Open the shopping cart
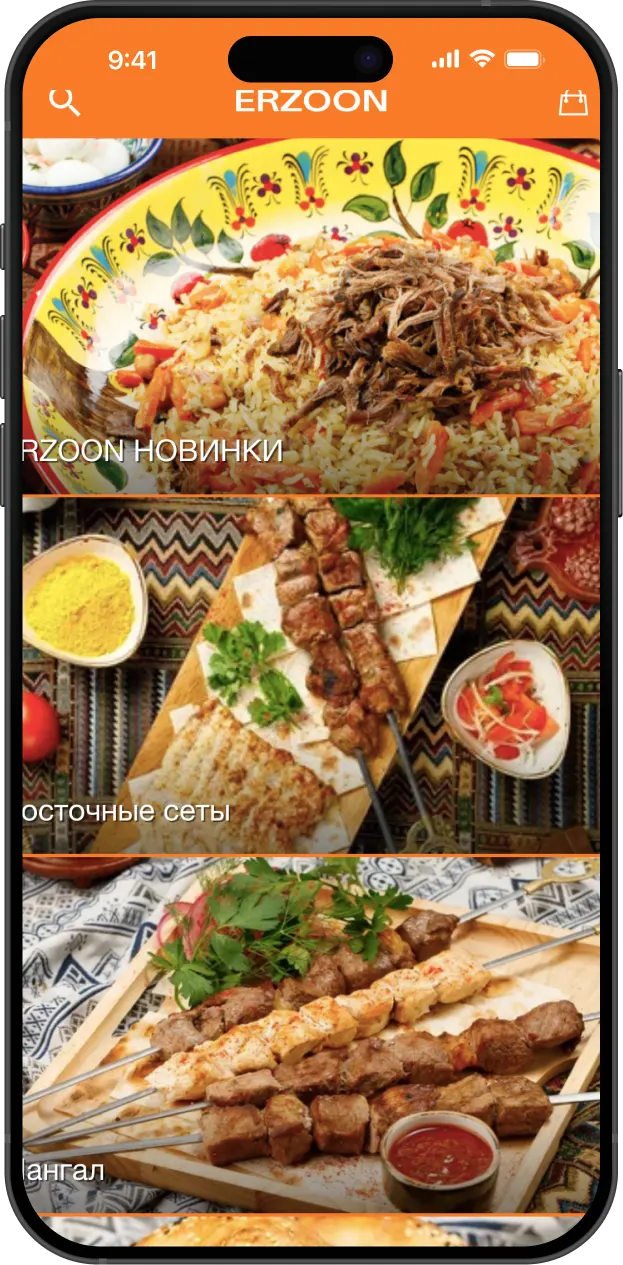 point(573,103)
